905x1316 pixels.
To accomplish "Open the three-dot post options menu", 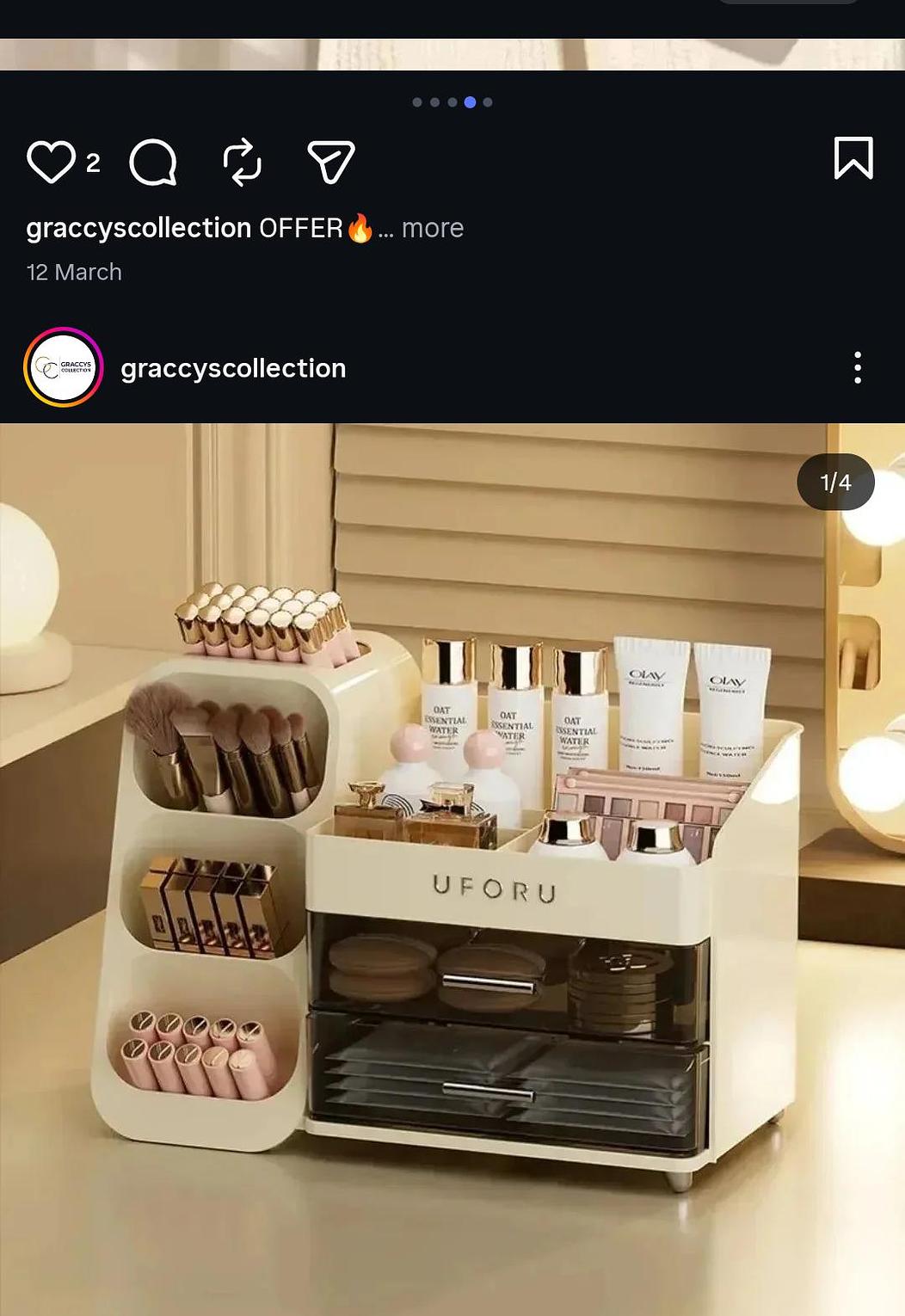I will (x=857, y=367).
